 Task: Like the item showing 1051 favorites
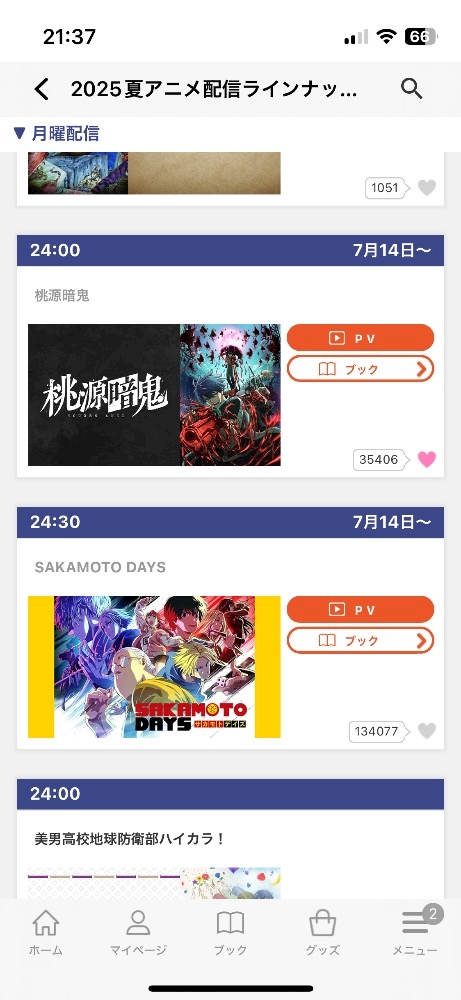427,188
